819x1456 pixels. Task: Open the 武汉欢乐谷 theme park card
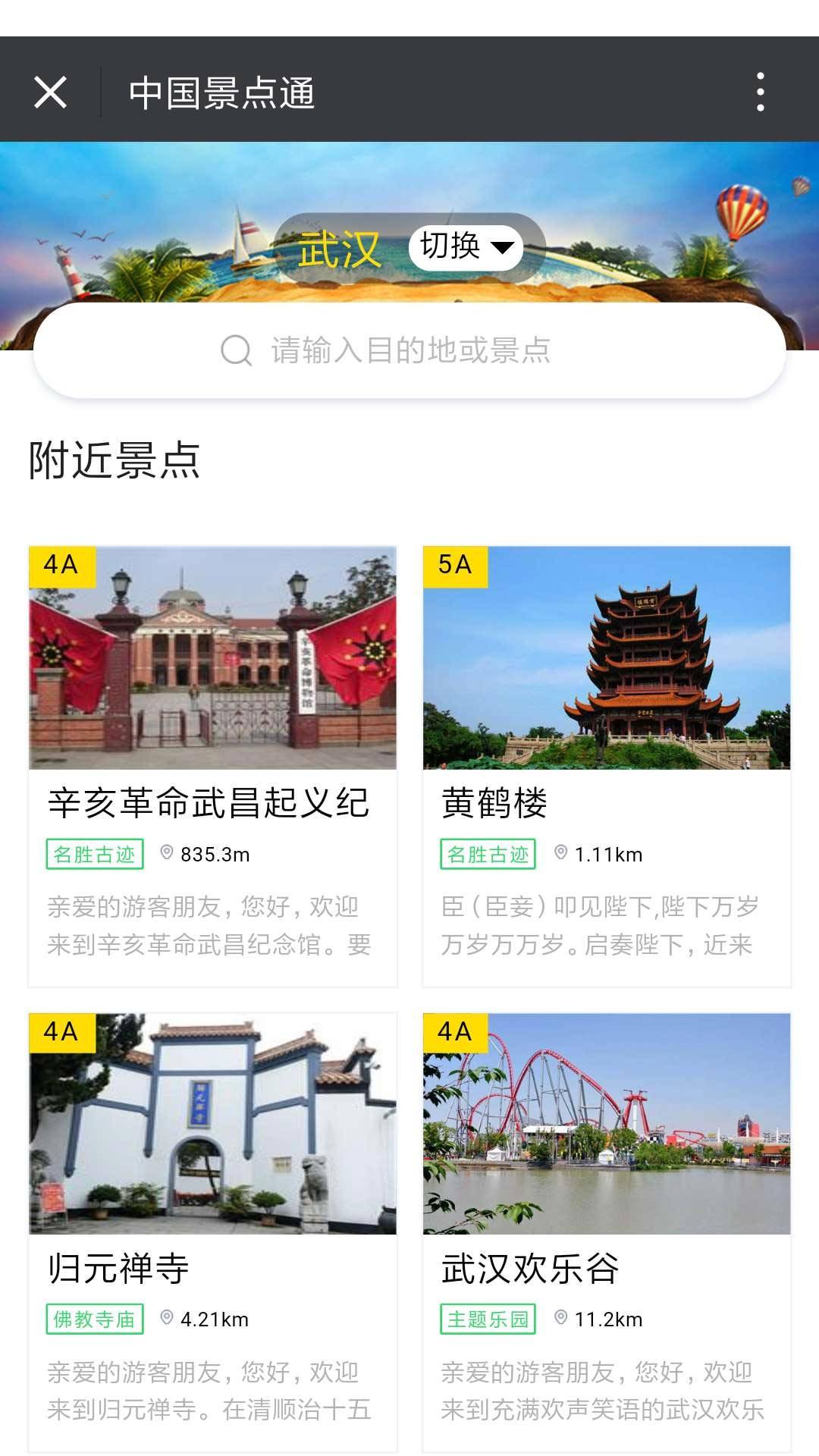coord(607,1232)
